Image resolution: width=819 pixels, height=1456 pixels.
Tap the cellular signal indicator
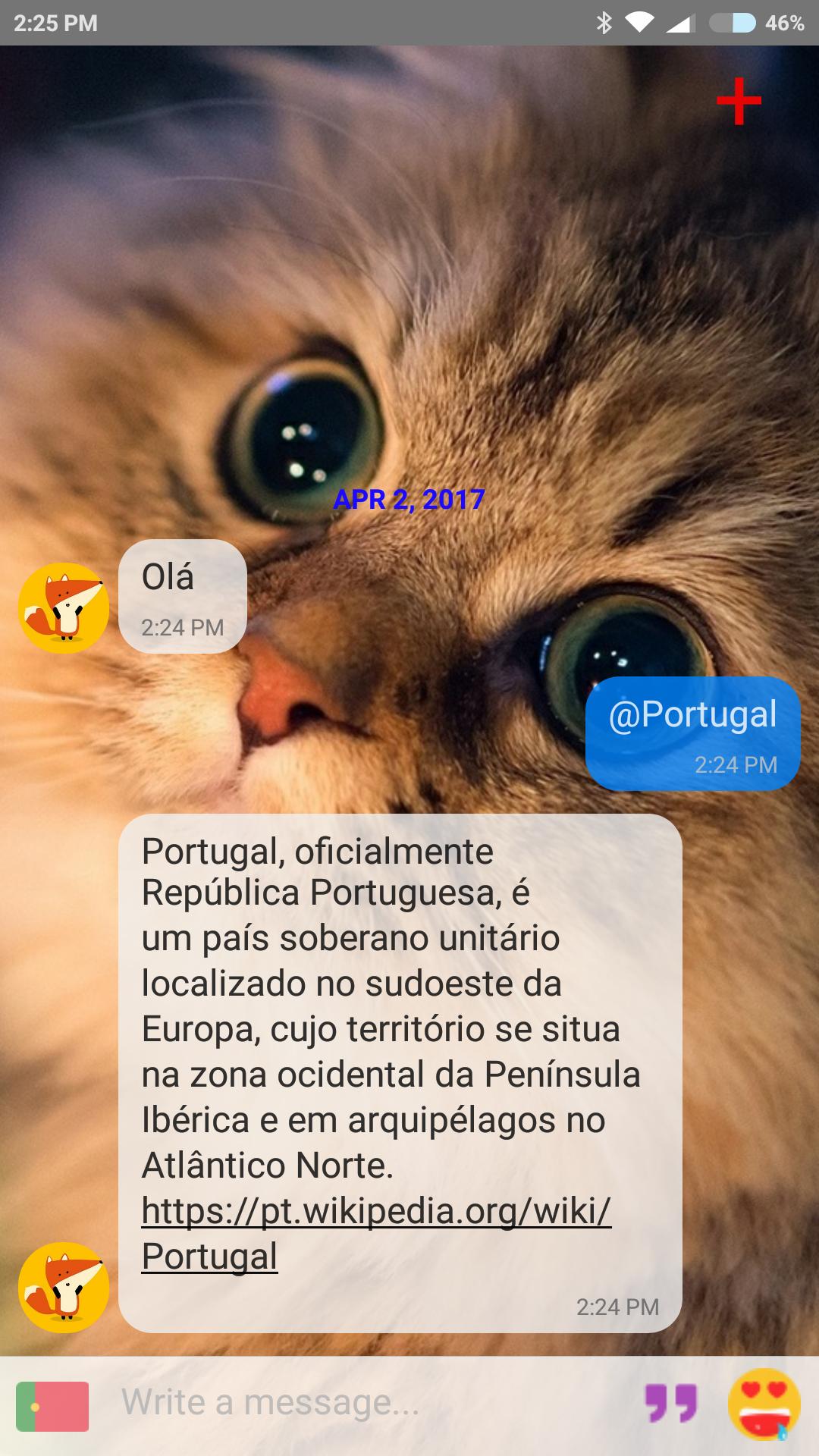click(682, 24)
